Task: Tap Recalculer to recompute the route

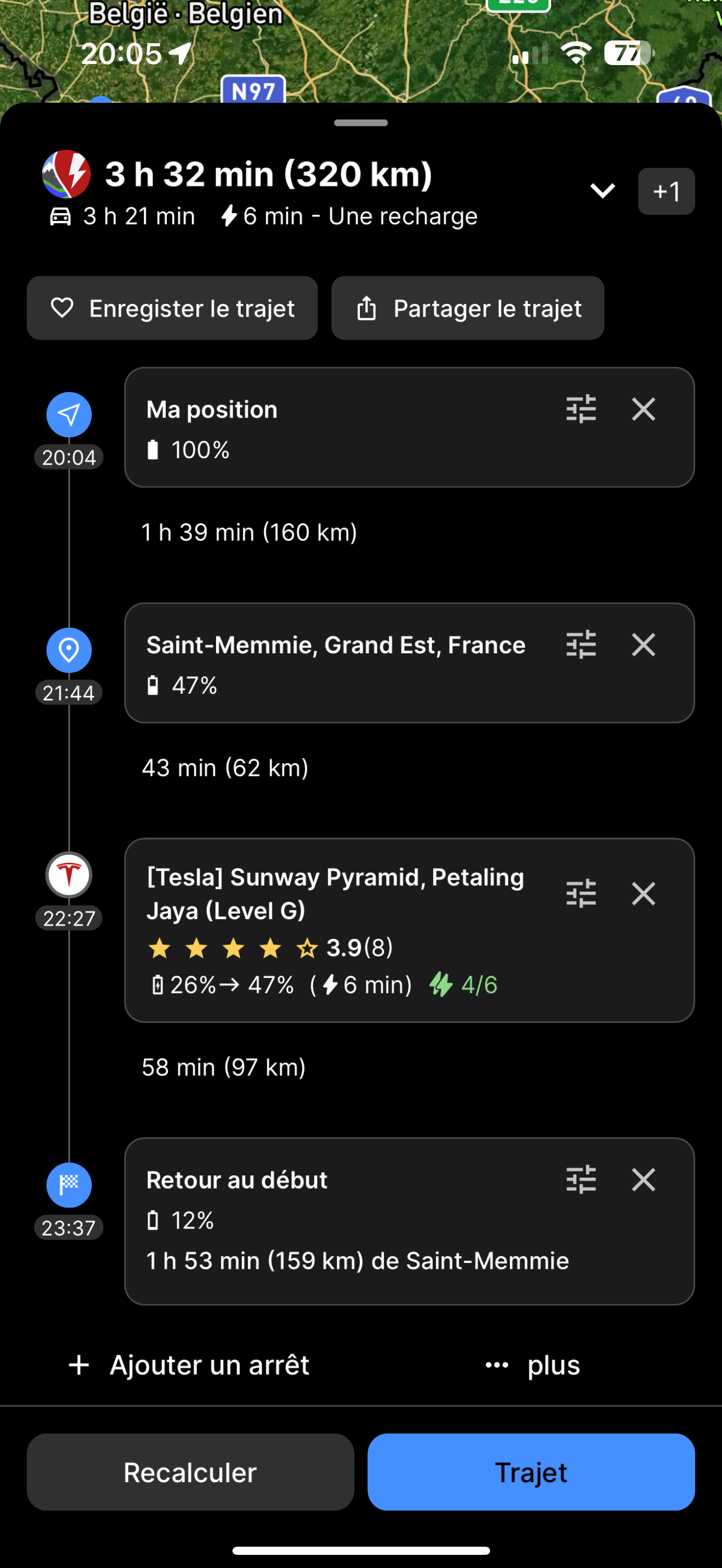Action: coord(190,1472)
